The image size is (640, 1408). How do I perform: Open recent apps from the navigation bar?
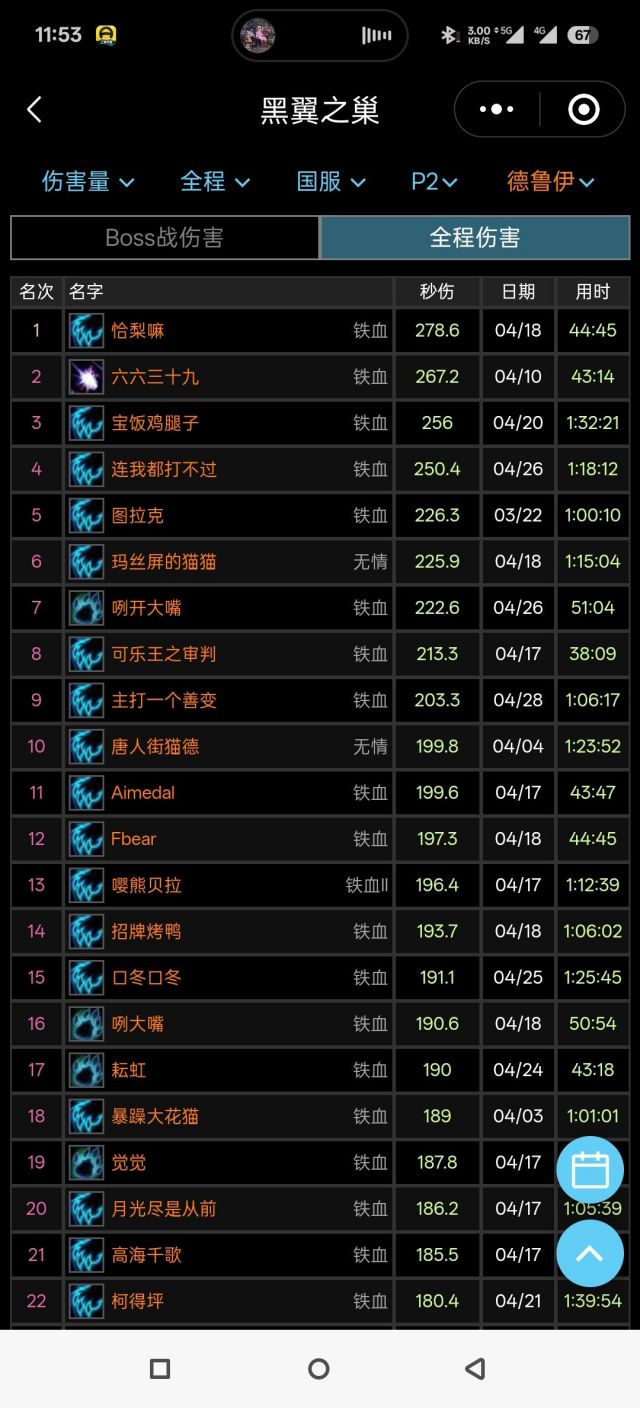click(160, 1368)
